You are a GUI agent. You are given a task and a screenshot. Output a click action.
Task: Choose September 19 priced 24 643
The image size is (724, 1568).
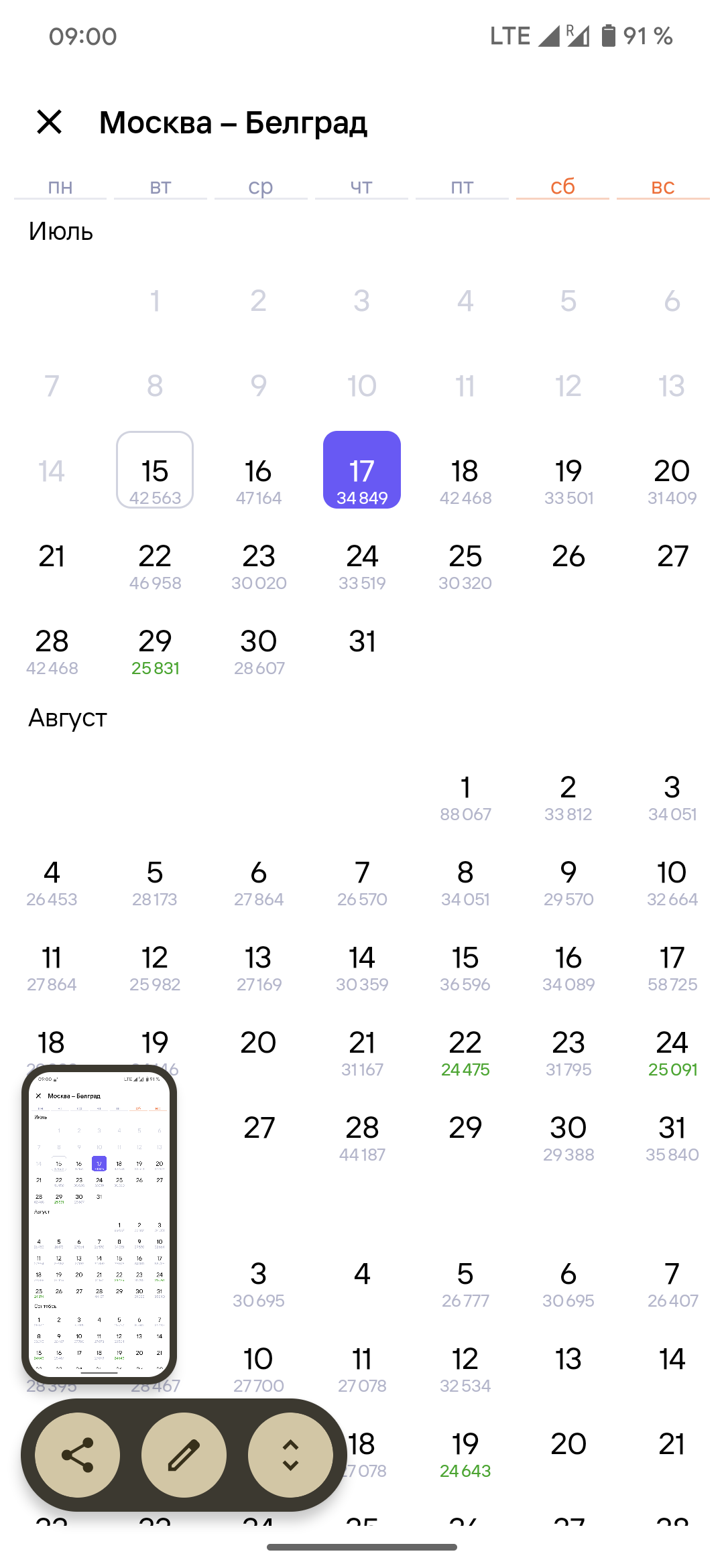click(x=465, y=1454)
